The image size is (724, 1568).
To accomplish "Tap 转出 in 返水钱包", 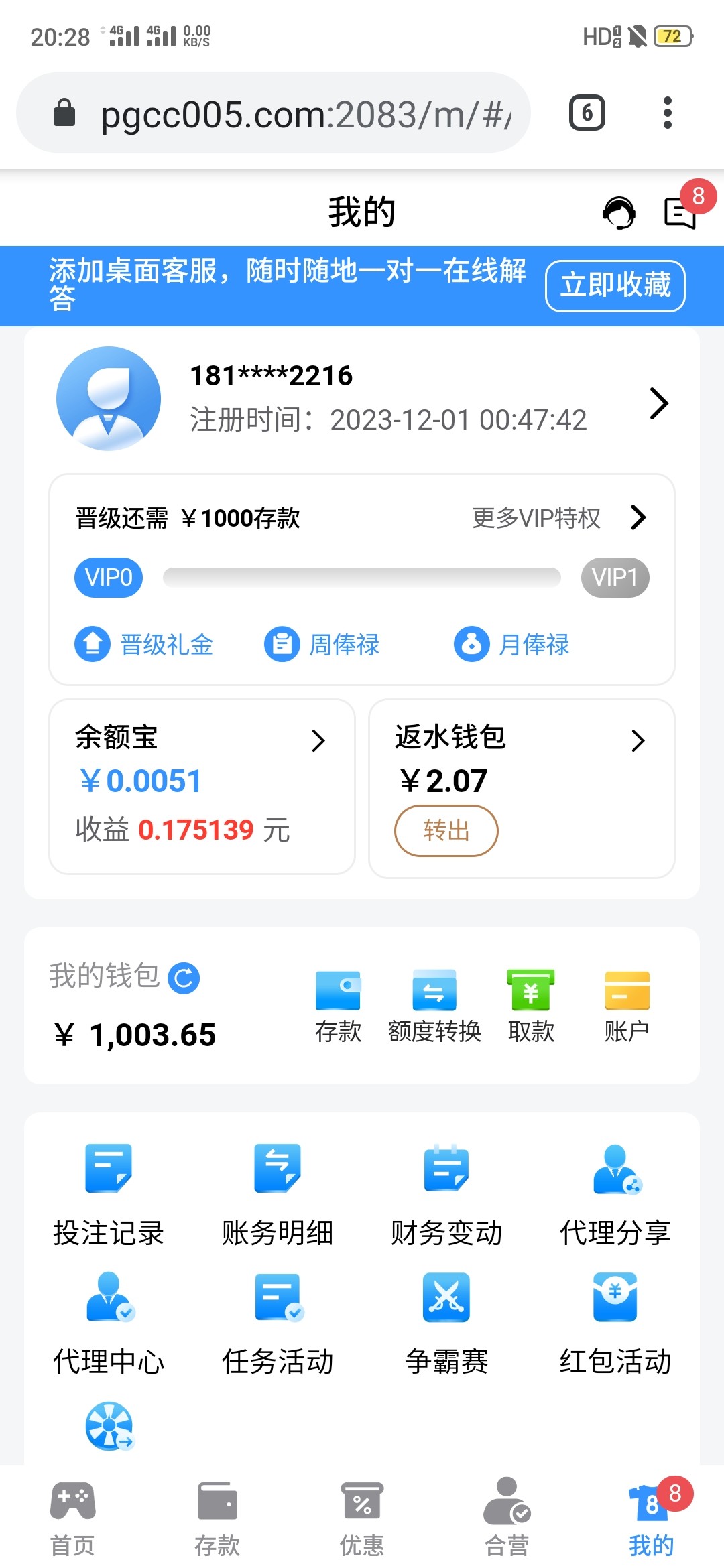I will pos(446,831).
